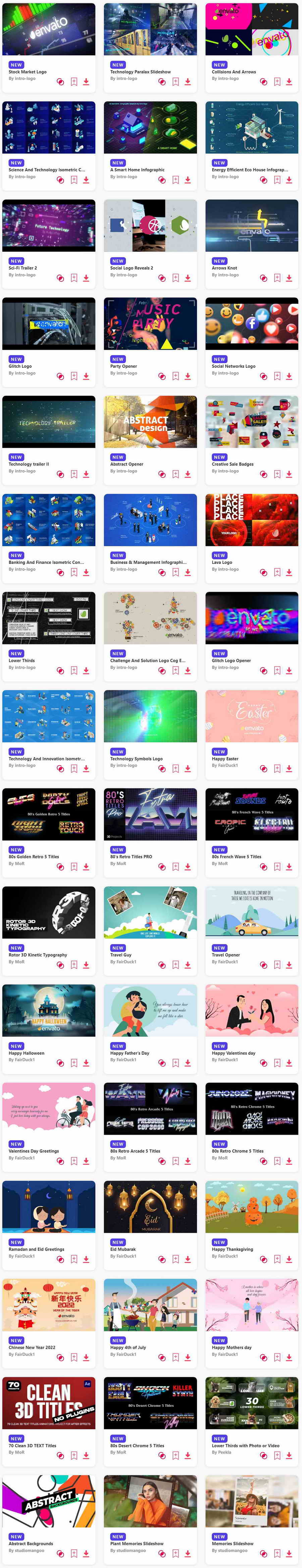View the Peekla author under Lower Thirds with Photo
Screen dimensions: 302x1568
pyautogui.click(x=224, y=1452)
